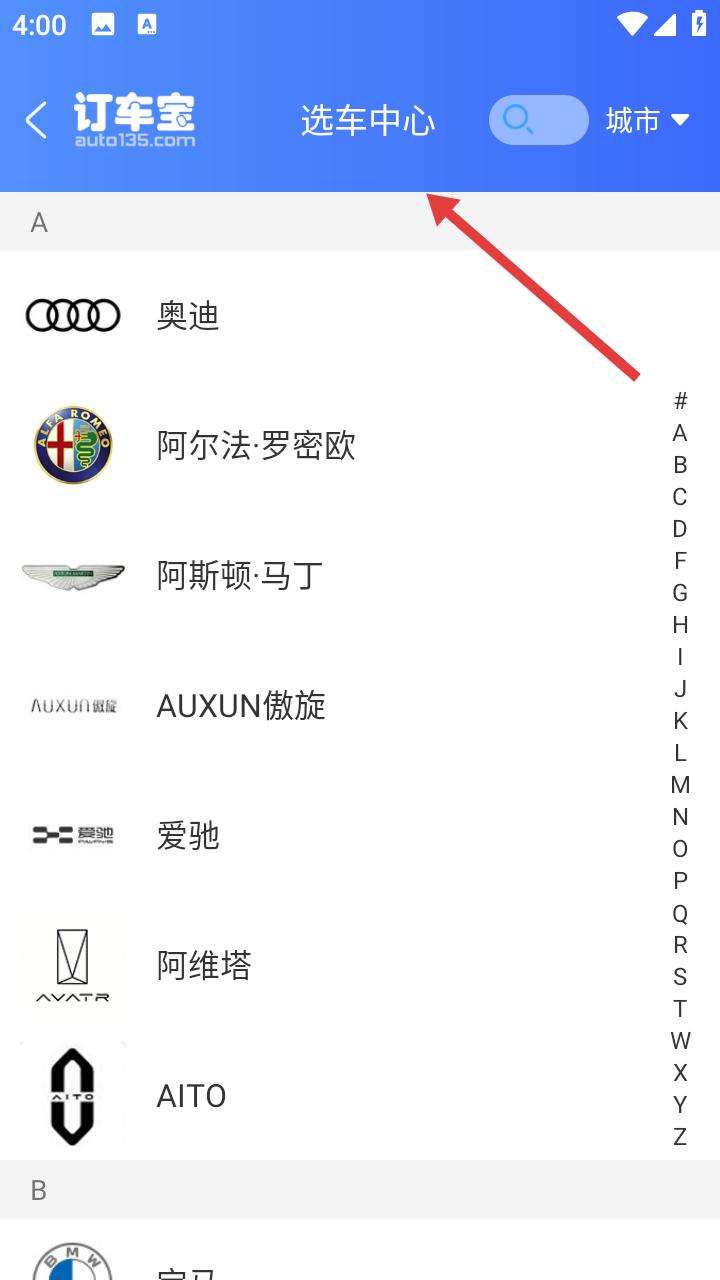Open the 奥迪 brand

point(360,315)
